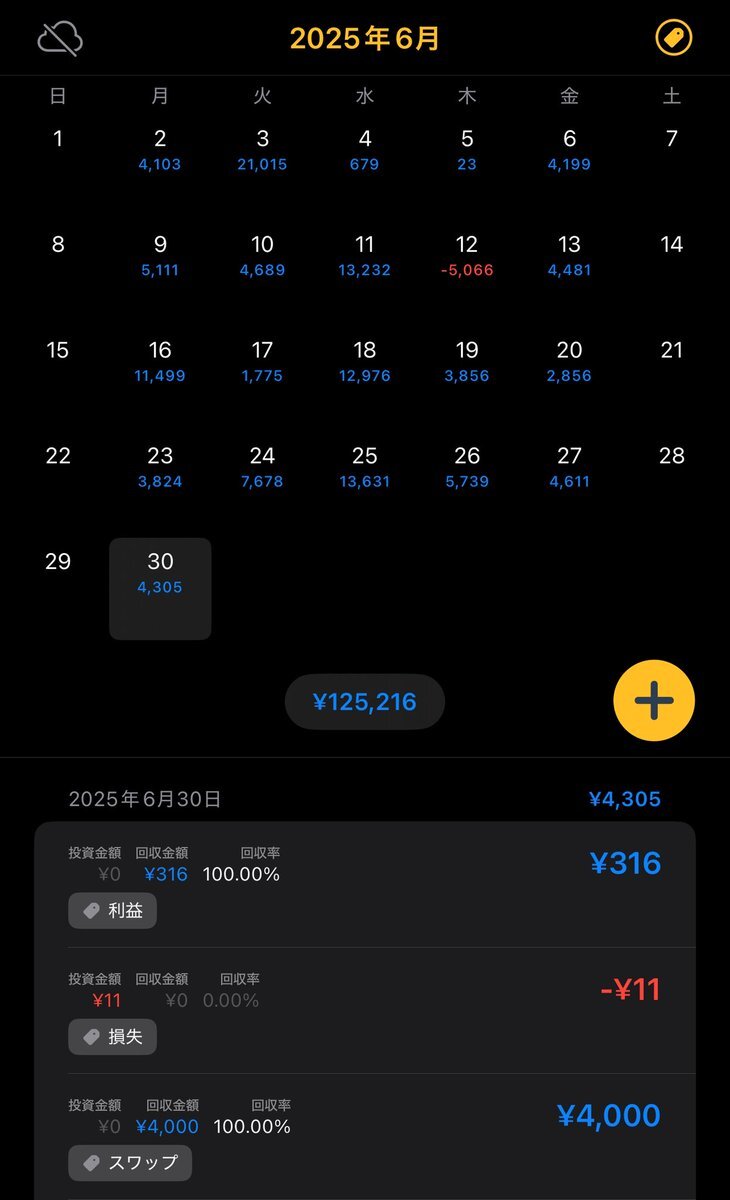
Task: Tap the cloud sync off icon
Action: pos(60,38)
